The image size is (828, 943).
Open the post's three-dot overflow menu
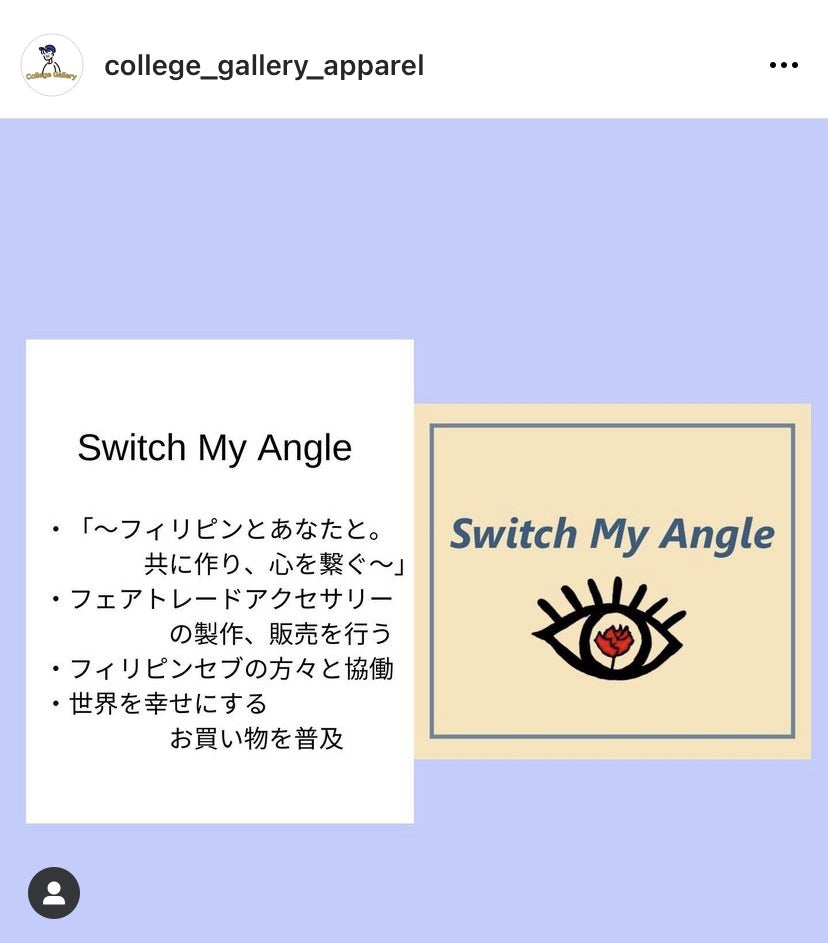coord(783,66)
